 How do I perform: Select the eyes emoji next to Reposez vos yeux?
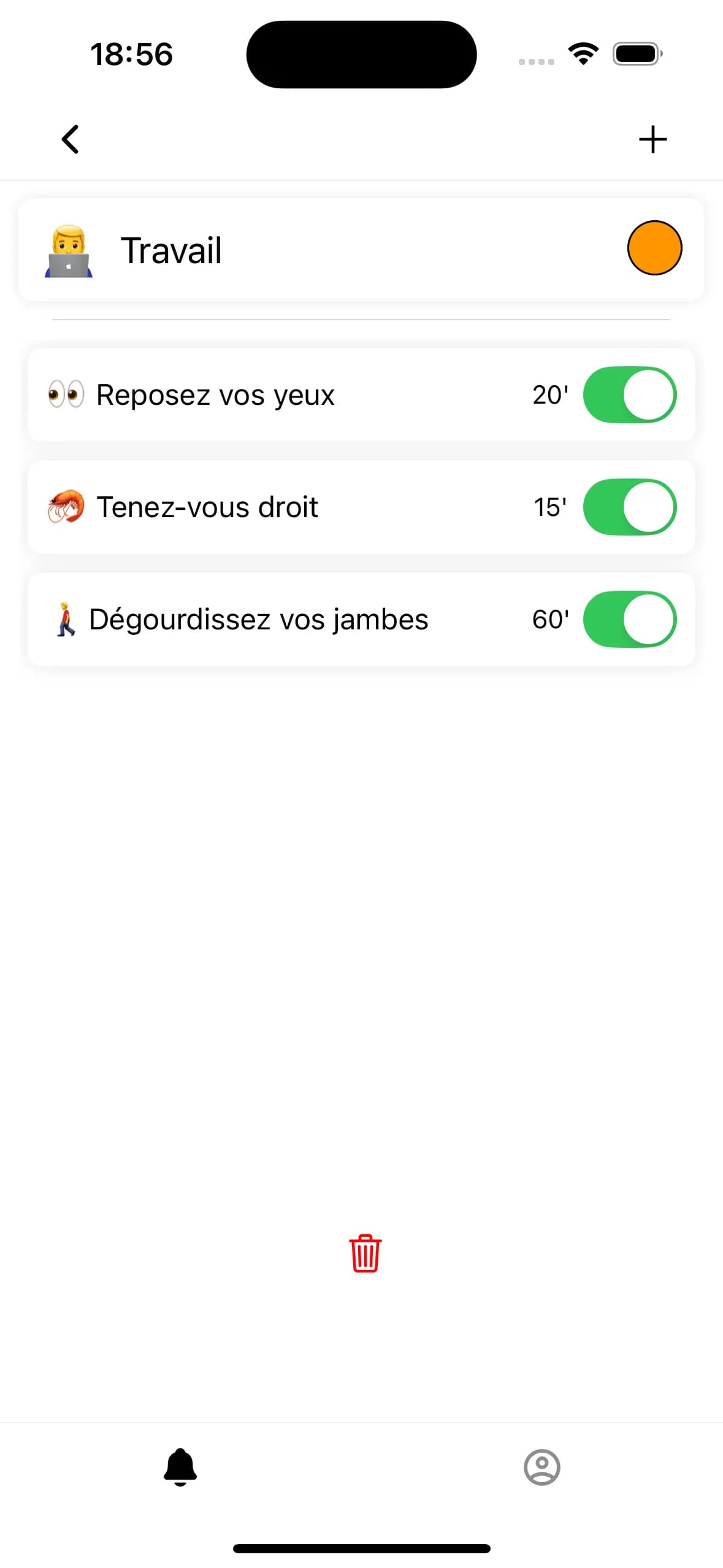click(x=67, y=394)
